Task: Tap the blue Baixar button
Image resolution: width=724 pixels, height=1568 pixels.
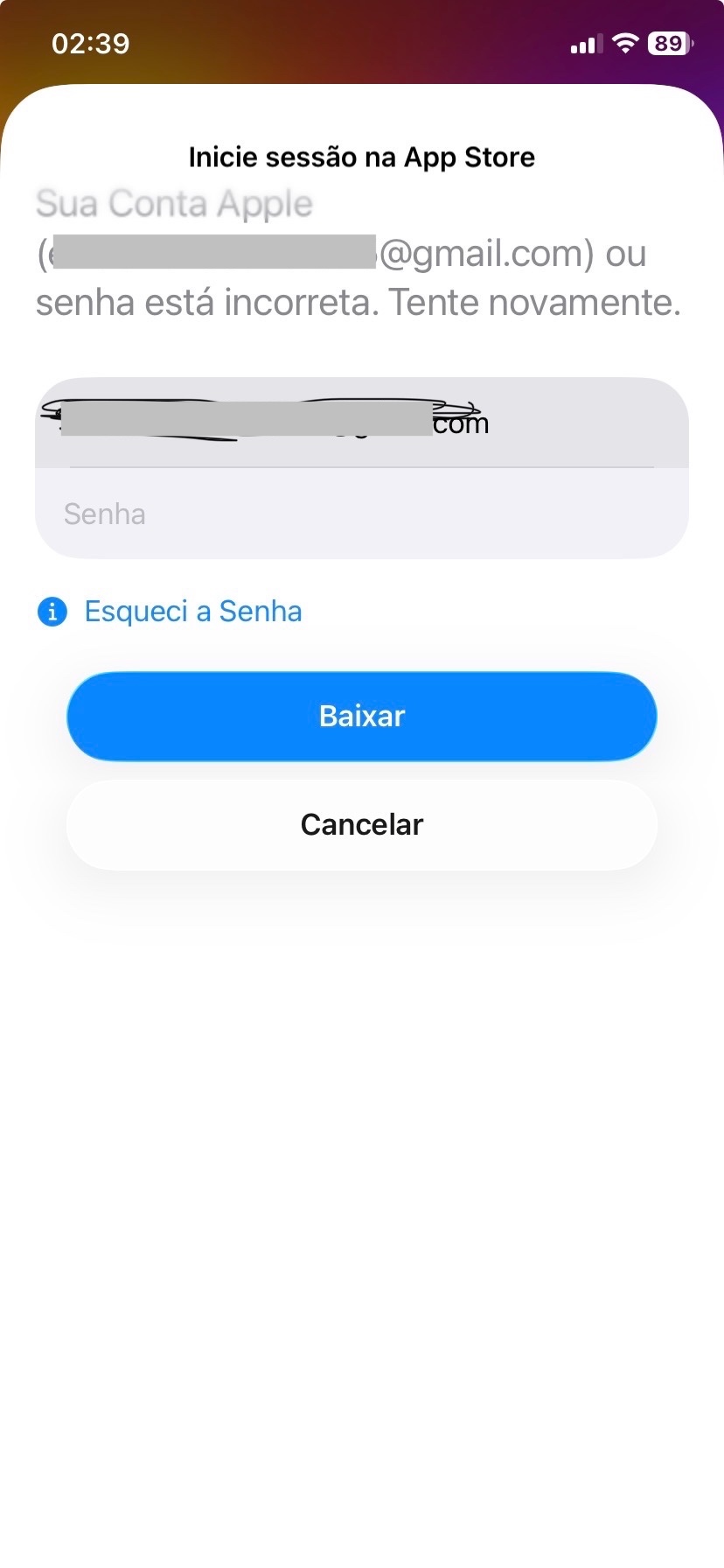Action: click(x=362, y=716)
